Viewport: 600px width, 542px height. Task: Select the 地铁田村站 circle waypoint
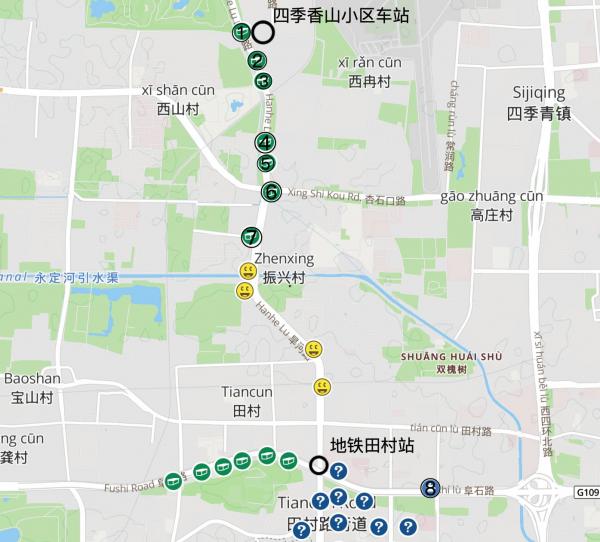pos(318,464)
